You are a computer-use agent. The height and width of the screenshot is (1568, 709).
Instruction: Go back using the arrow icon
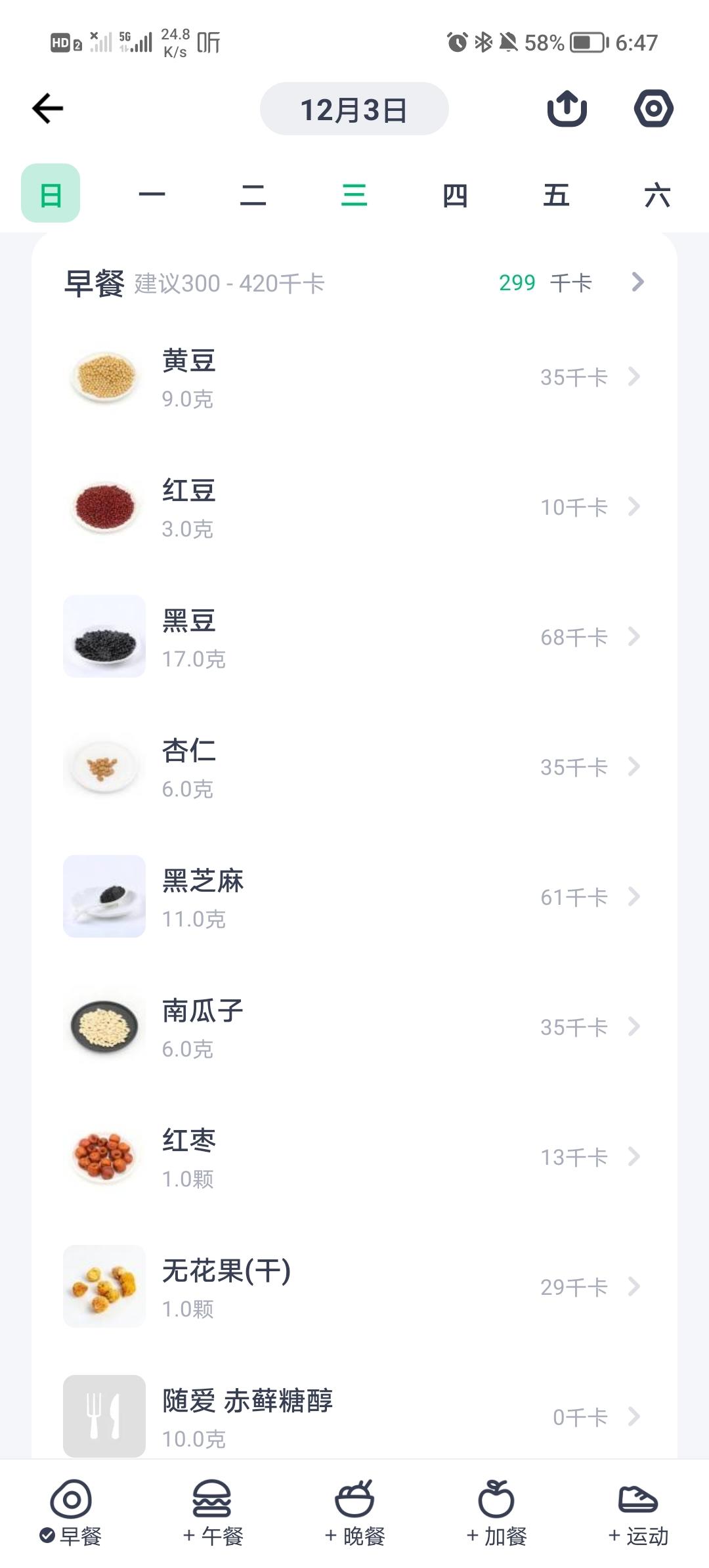pos(48,108)
